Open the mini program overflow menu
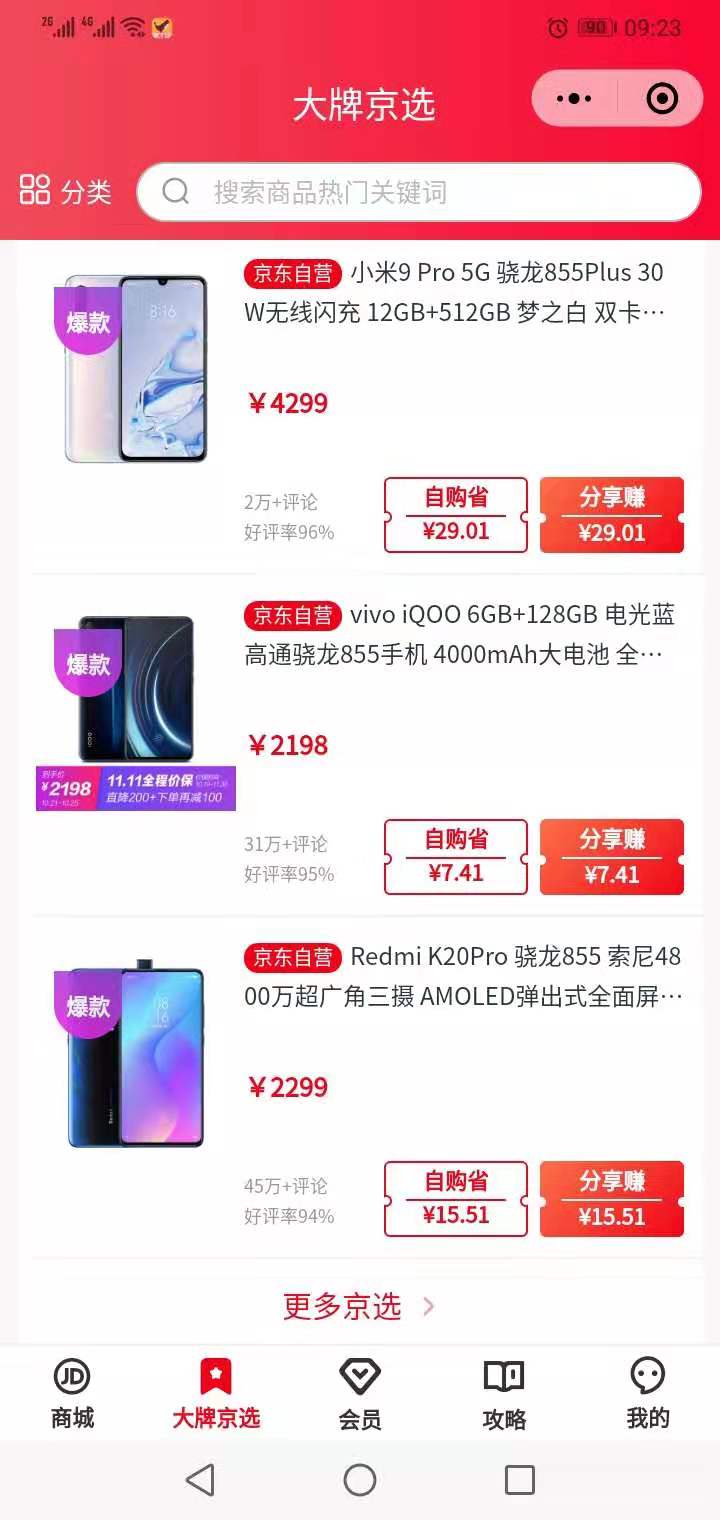 [x=574, y=98]
